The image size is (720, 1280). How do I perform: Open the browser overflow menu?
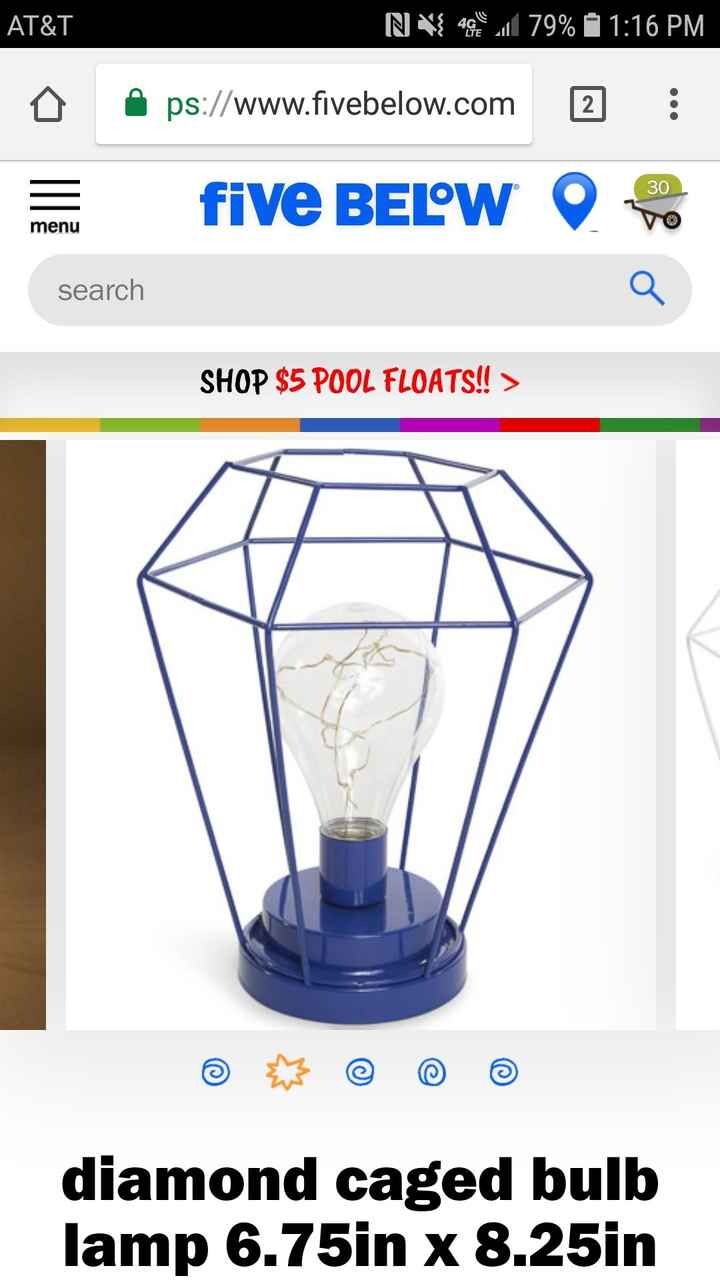click(x=672, y=102)
